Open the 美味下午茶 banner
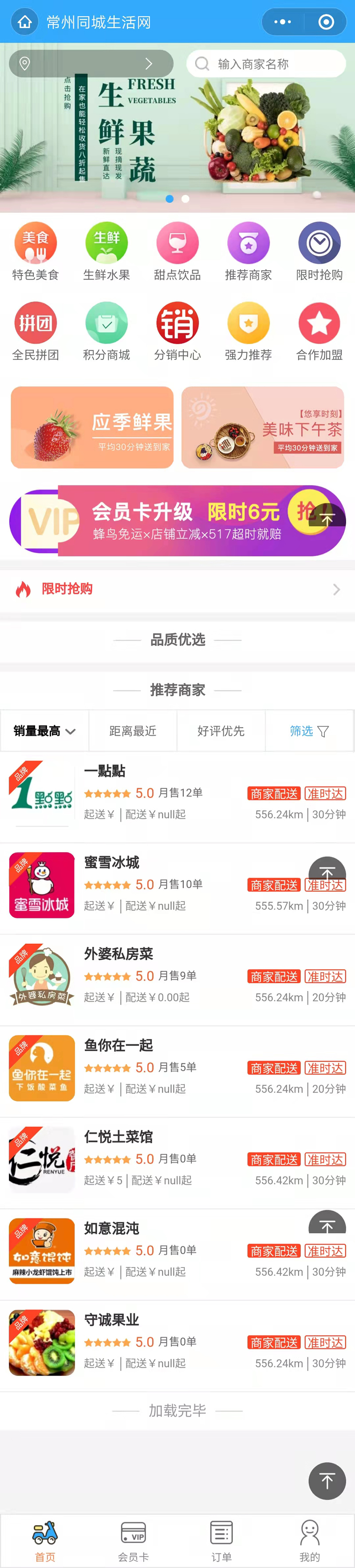The image size is (355, 1568). pyautogui.click(x=263, y=427)
